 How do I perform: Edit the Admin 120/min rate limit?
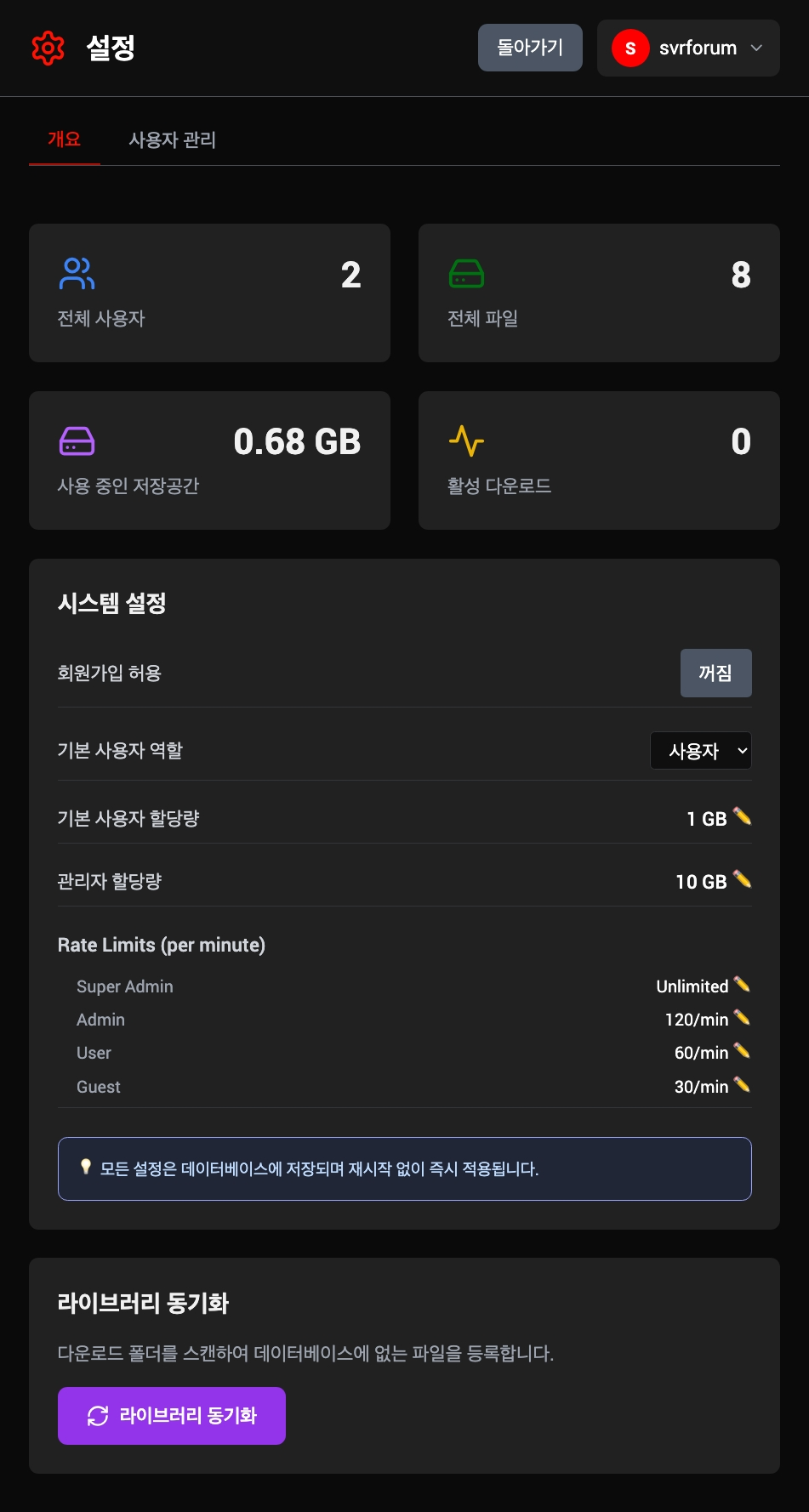pyautogui.click(x=742, y=1018)
